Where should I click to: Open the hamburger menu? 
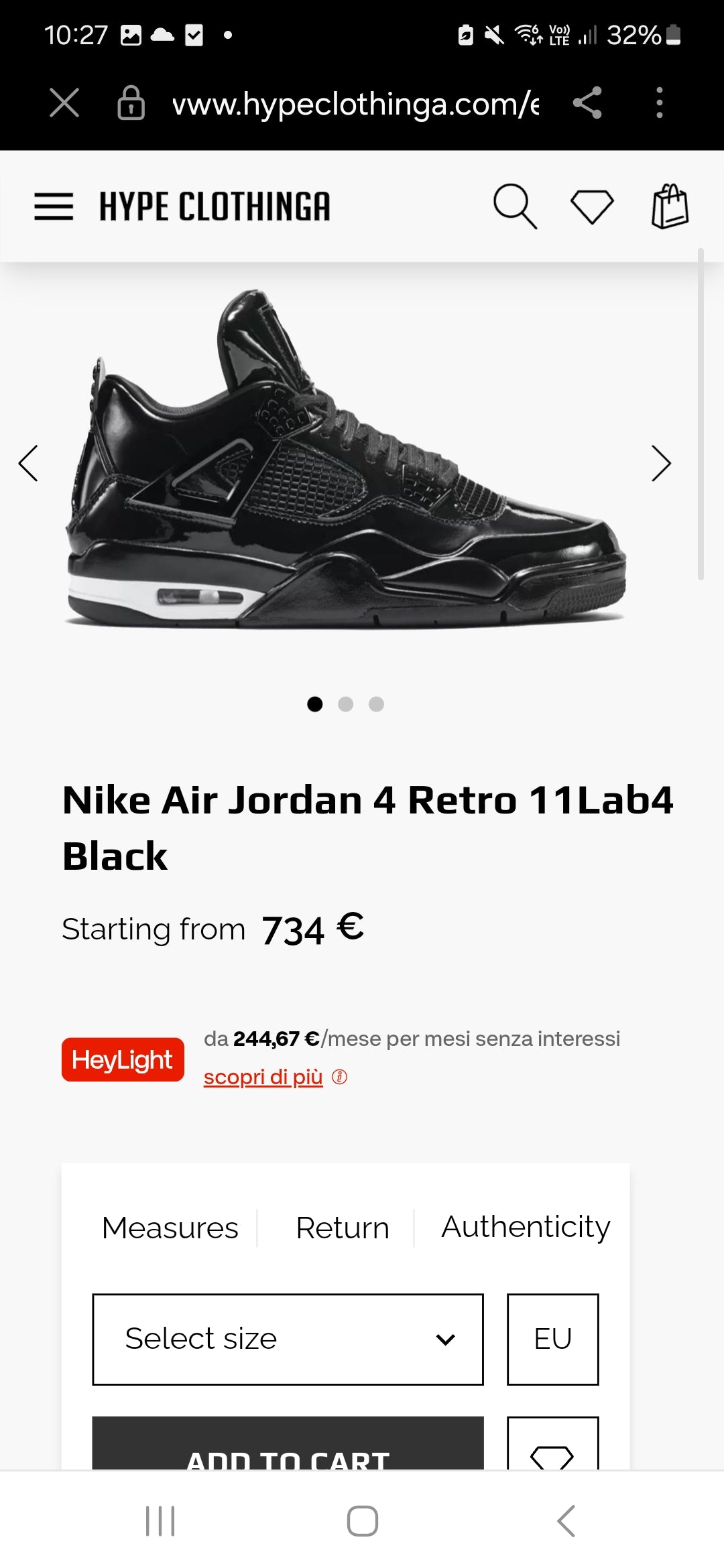(54, 206)
